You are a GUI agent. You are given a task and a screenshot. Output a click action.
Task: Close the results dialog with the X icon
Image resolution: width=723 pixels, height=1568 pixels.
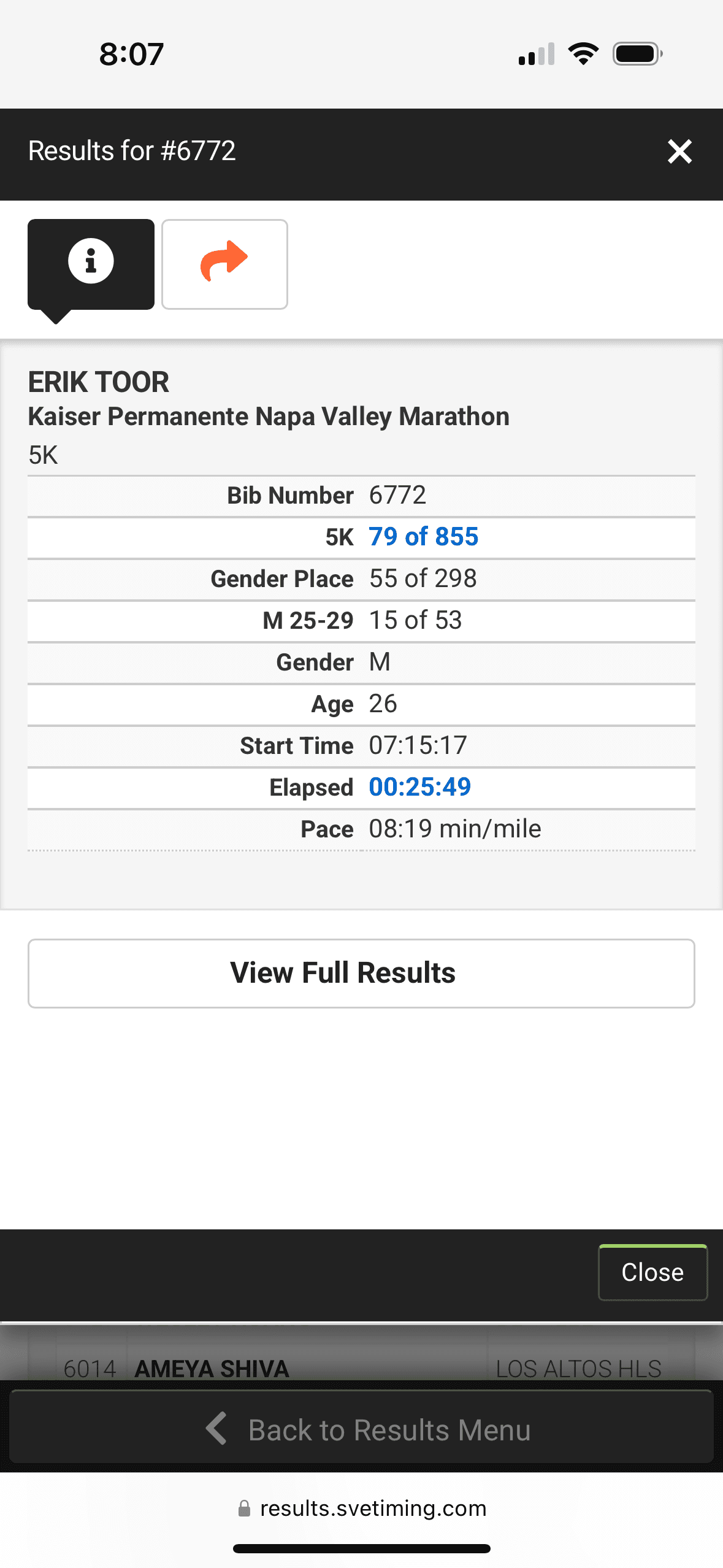(679, 152)
